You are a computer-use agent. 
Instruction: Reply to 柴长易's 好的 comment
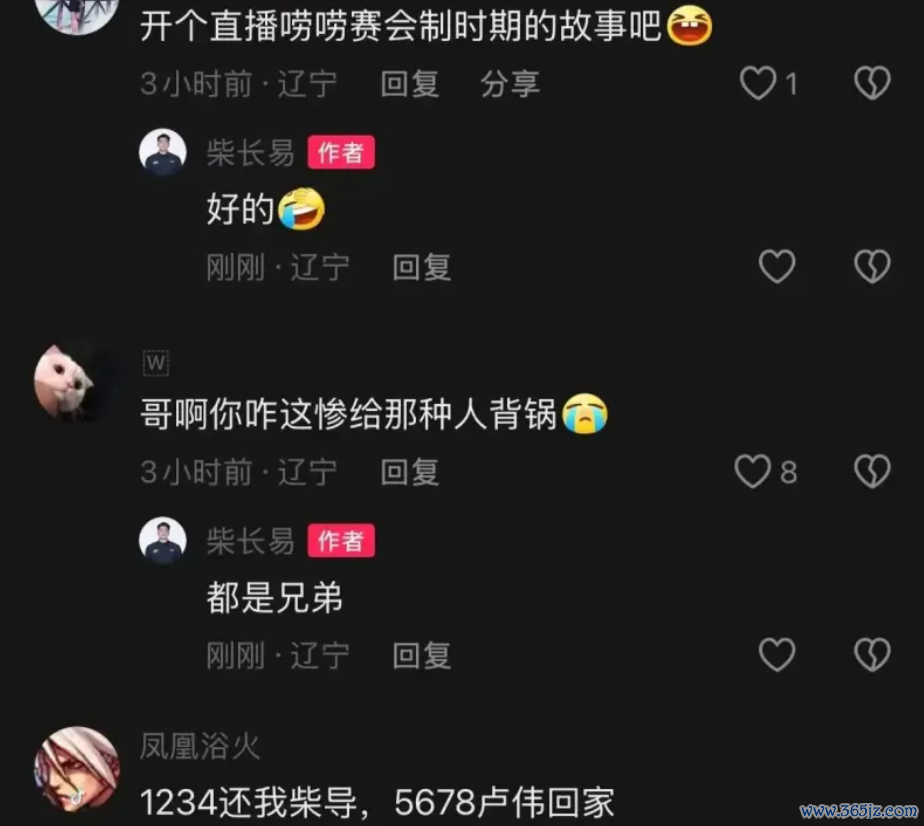point(421,267)
